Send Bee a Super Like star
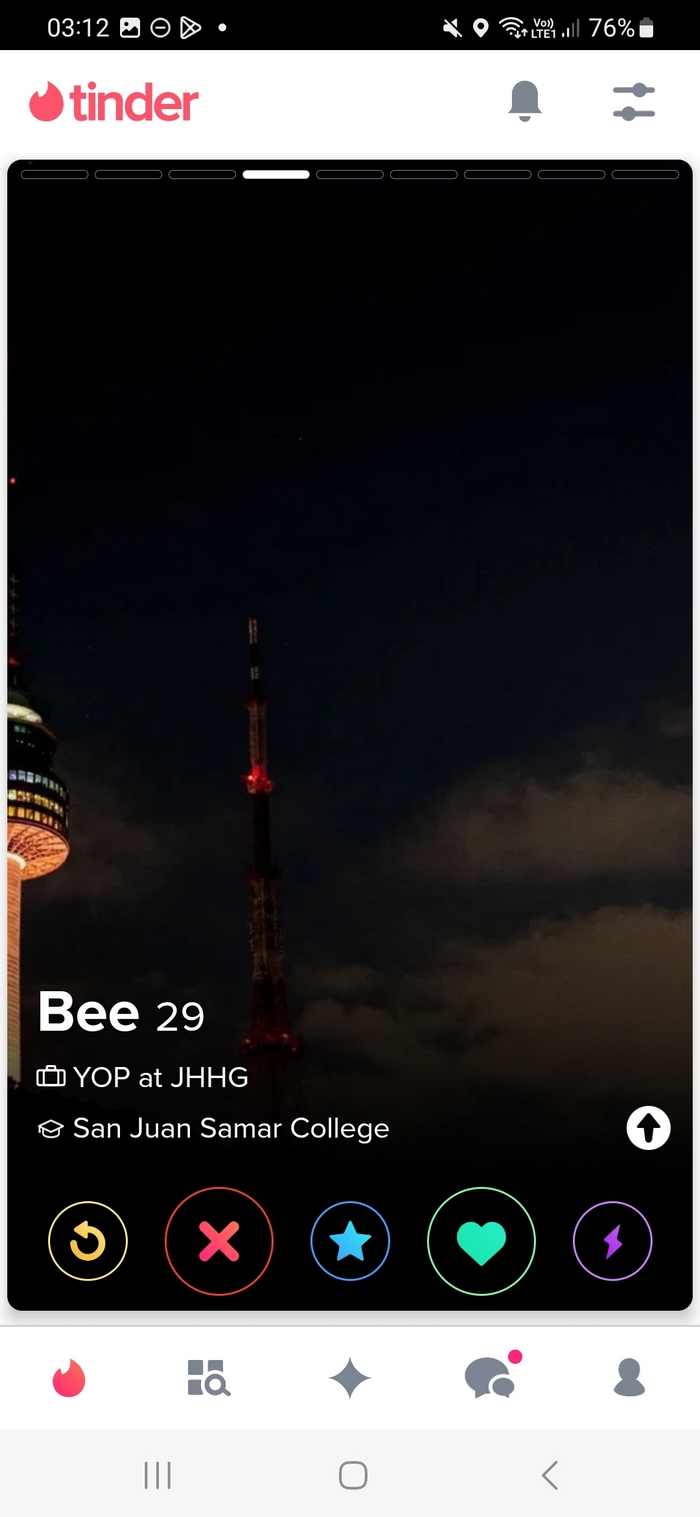 [x=350, y=1242]
